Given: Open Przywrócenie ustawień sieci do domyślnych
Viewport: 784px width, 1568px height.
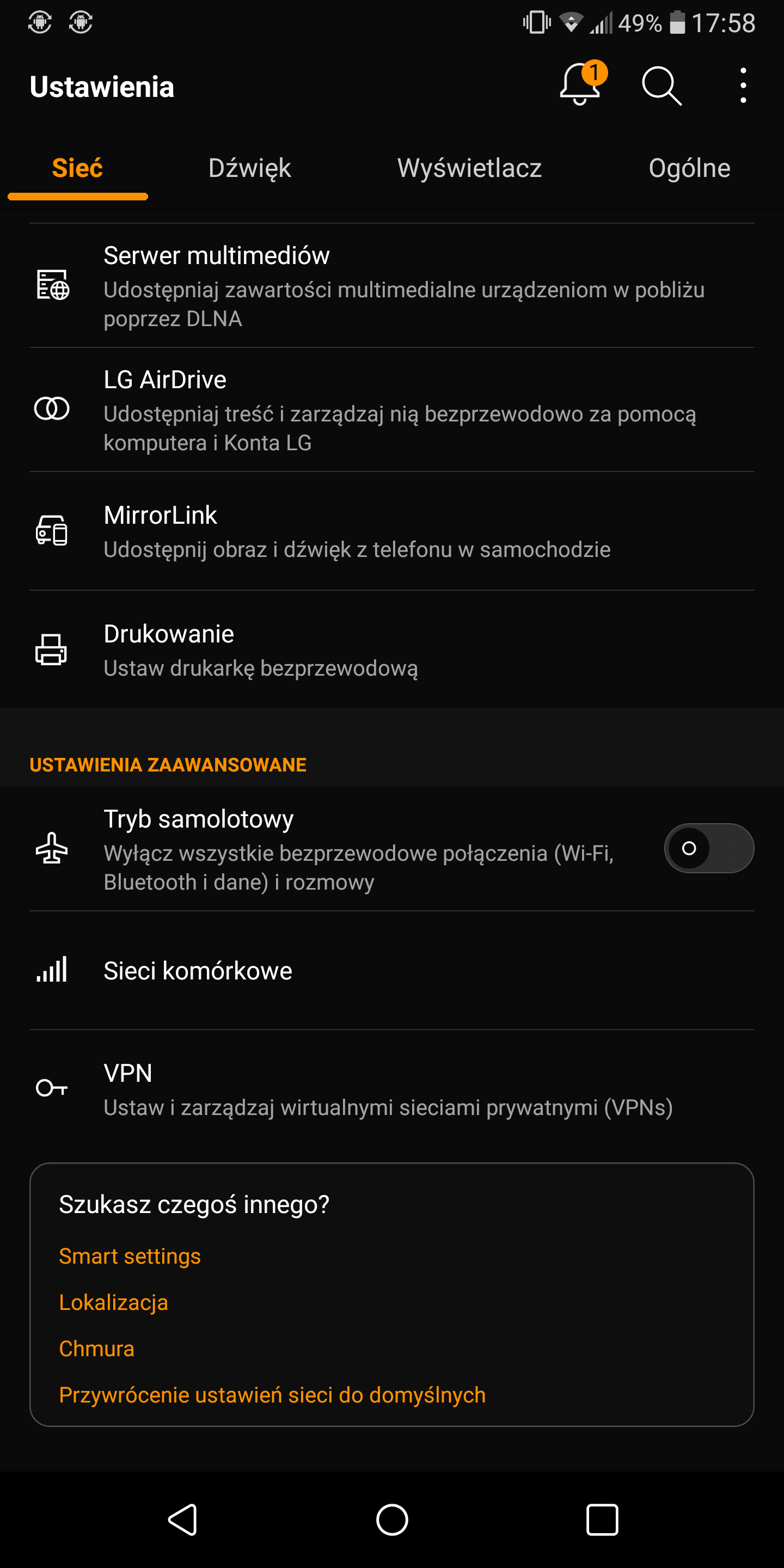Looking at the screenshot, I should [272, 1394].
